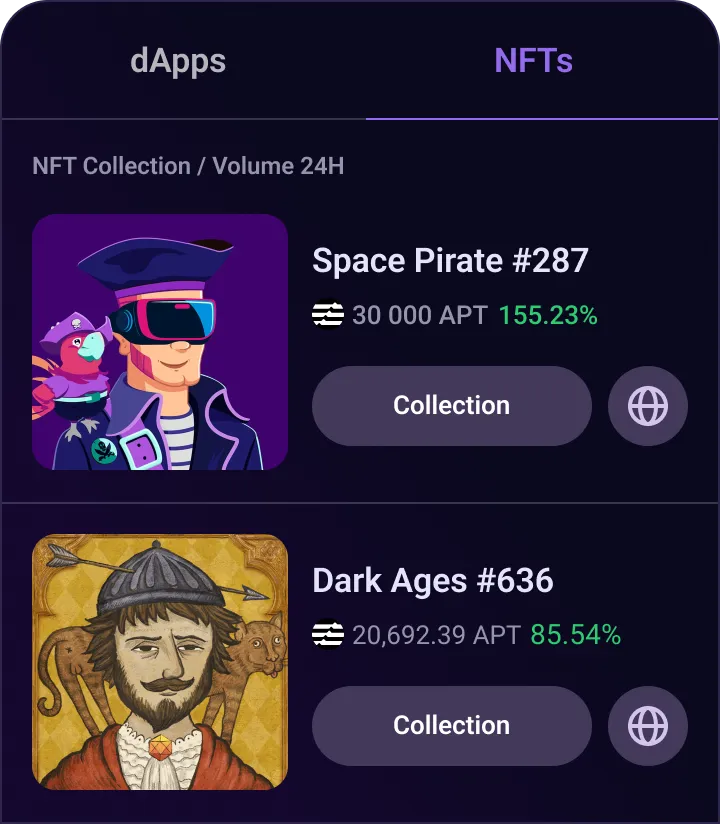Tap the globe icon for Space Pirate #287
720x824 pixels.
coord(648,406)
